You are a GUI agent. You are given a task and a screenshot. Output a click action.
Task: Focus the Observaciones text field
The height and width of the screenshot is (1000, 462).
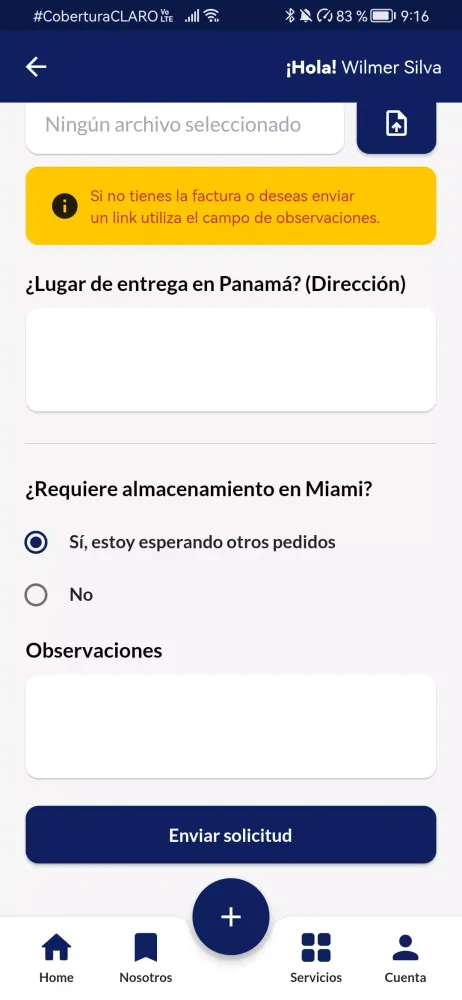(231, 726)
